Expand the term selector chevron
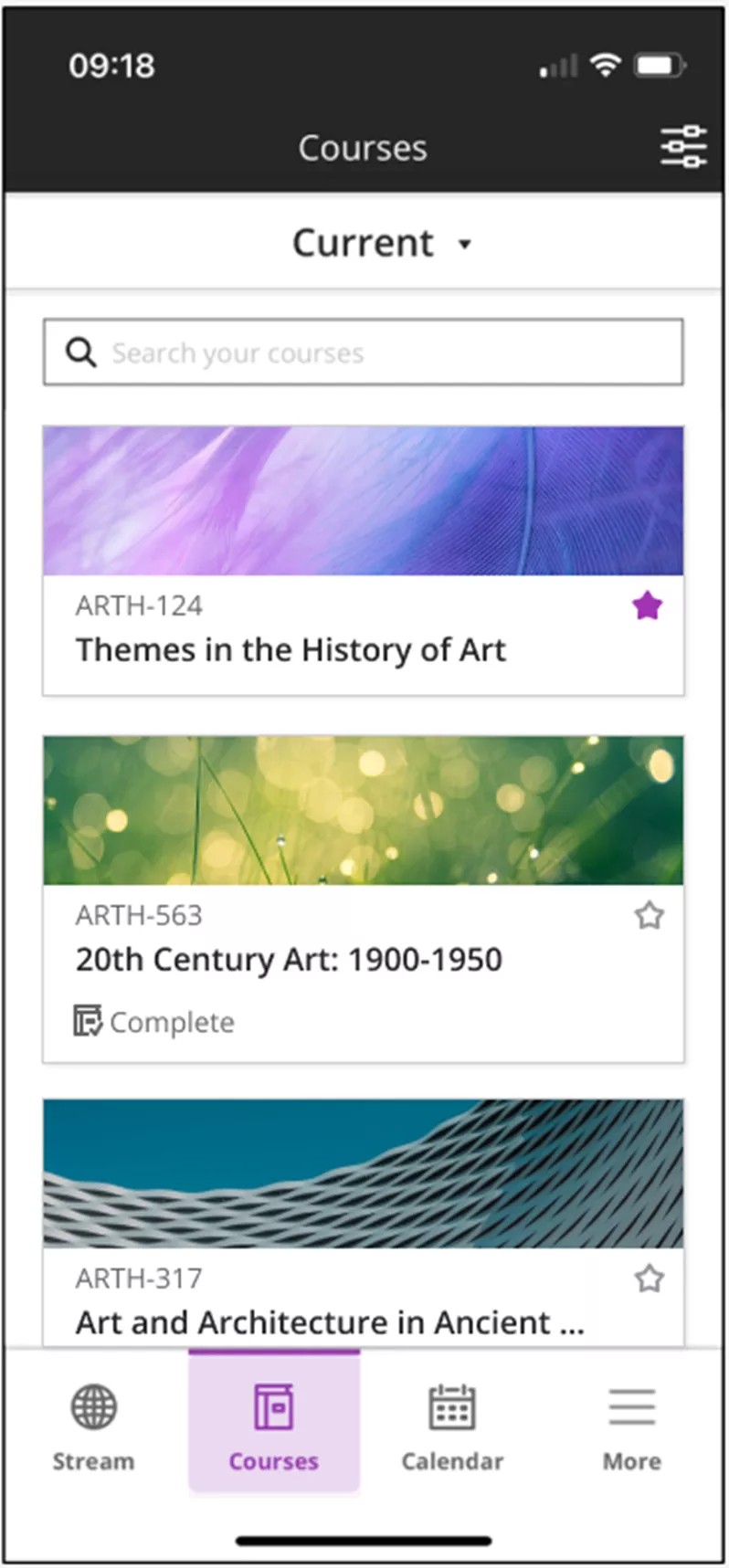The height and width of the screenshot is (1568, 729). click(464, 245)
